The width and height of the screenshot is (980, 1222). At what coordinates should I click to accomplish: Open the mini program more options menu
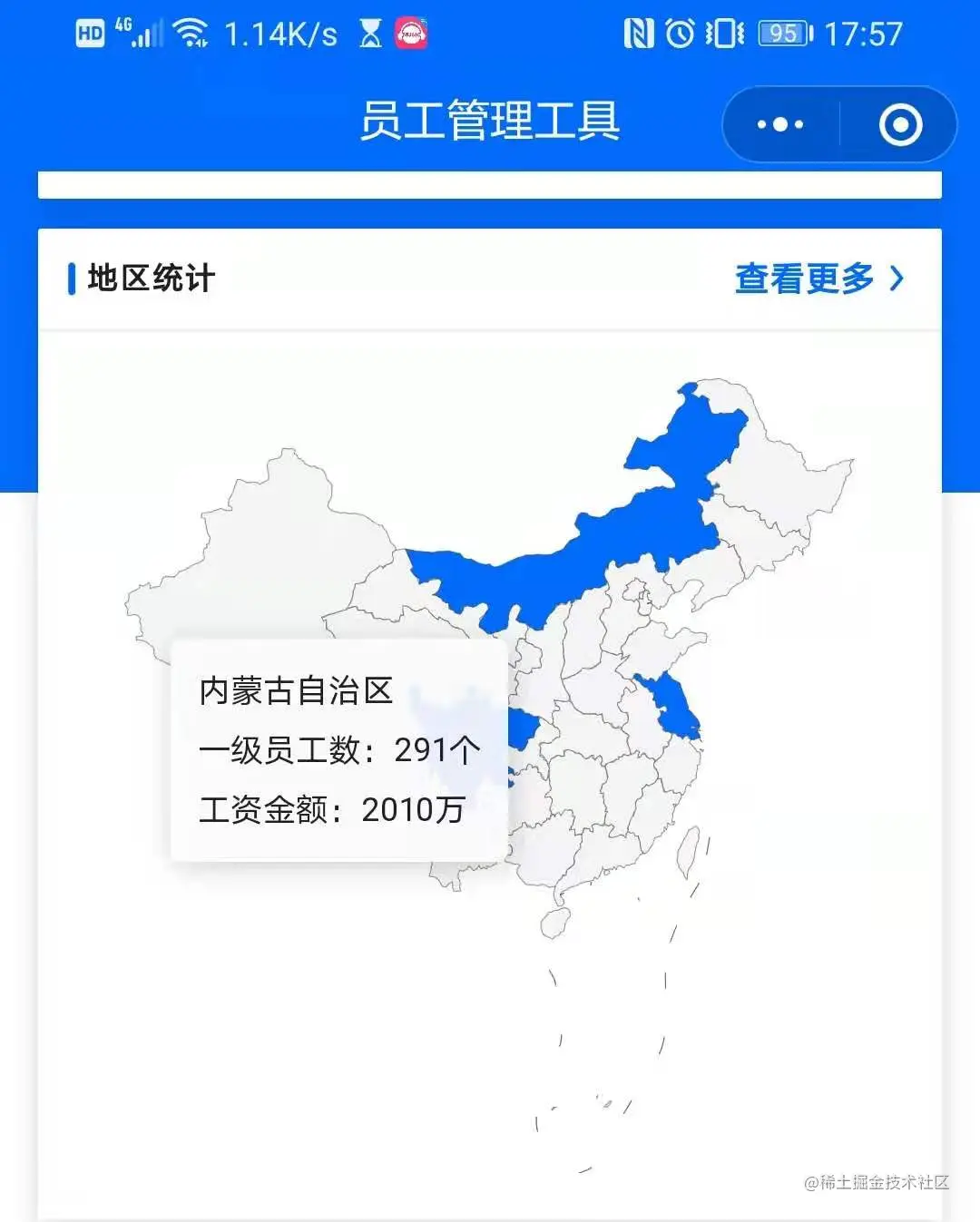pyautogui.click(x=780, y=124)
